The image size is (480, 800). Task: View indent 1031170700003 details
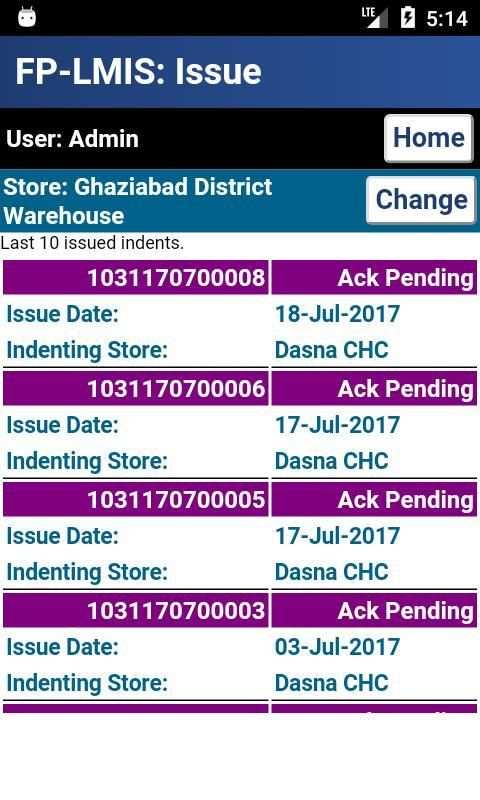point(136,611)
